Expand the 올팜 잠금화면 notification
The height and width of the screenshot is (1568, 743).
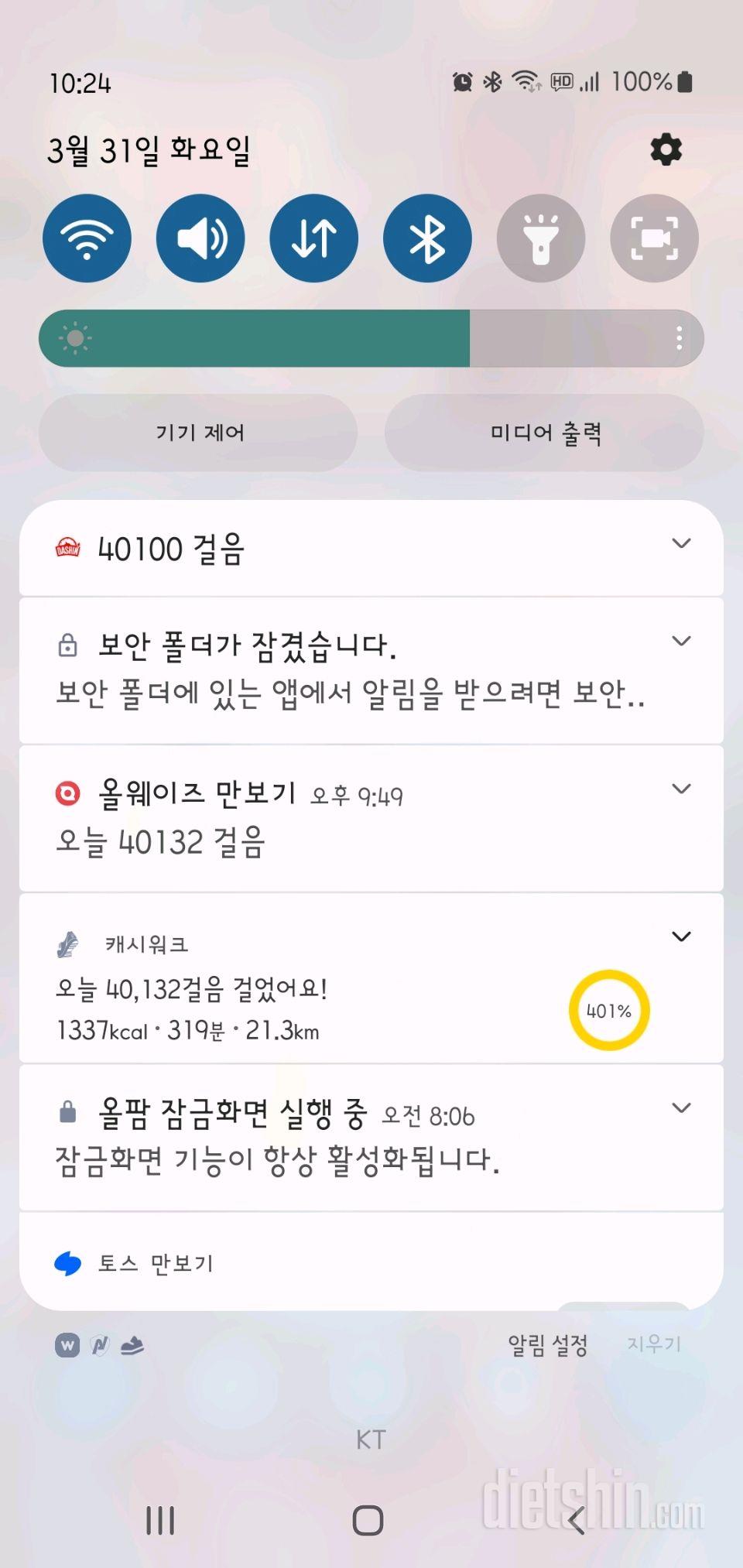(681, 1108)
